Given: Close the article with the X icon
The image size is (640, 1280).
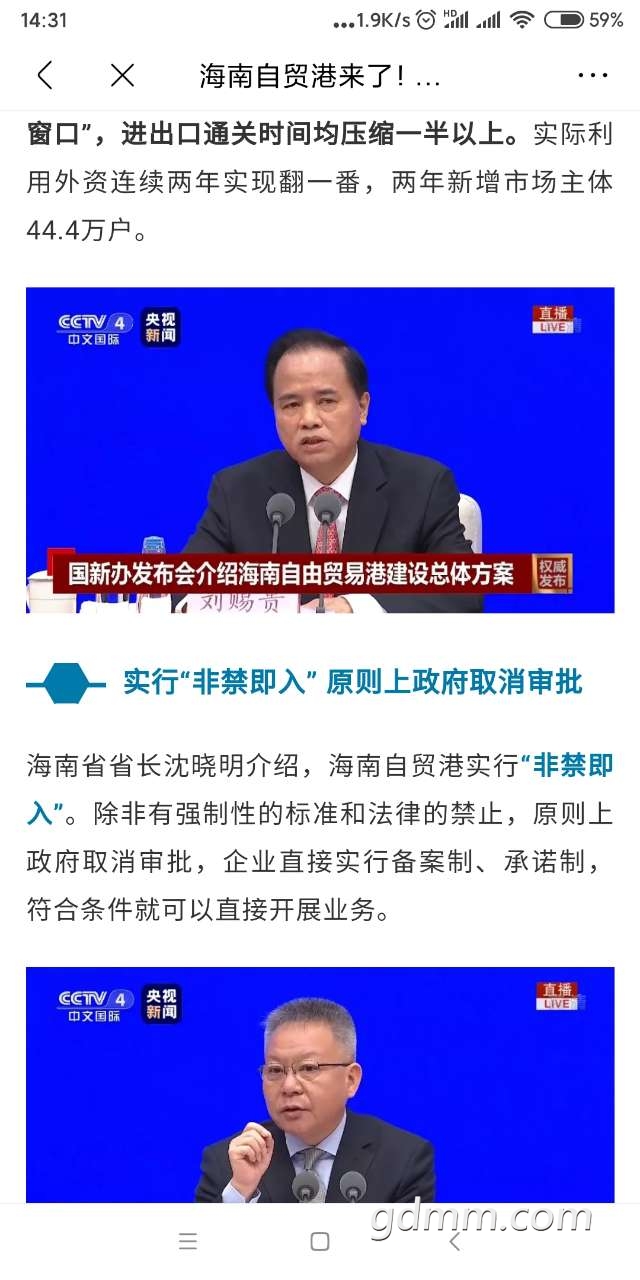Looking at the screenshot, I should pos(122,75).
